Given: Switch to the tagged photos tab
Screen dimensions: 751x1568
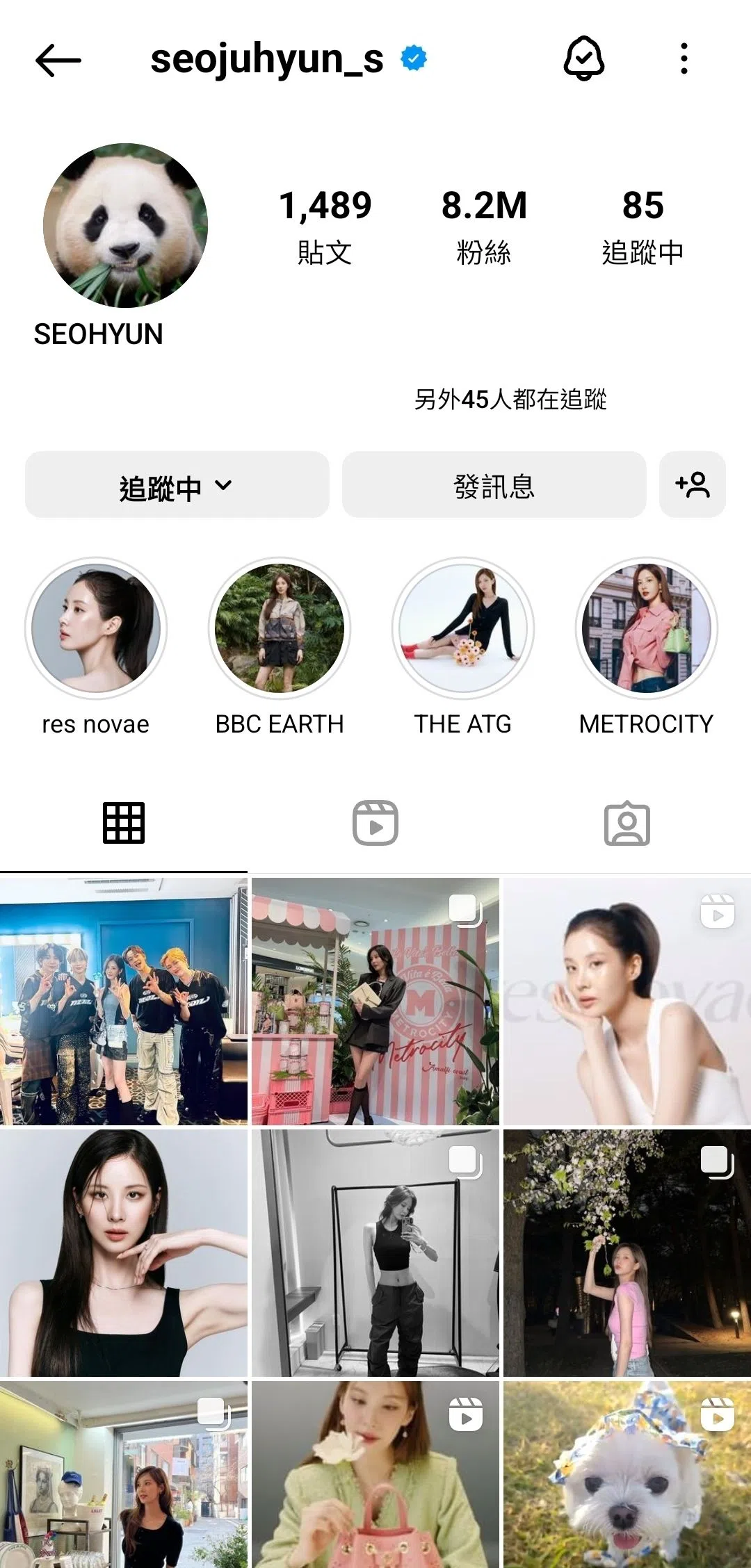Looking at the screenshot, I should click(627, 824).
